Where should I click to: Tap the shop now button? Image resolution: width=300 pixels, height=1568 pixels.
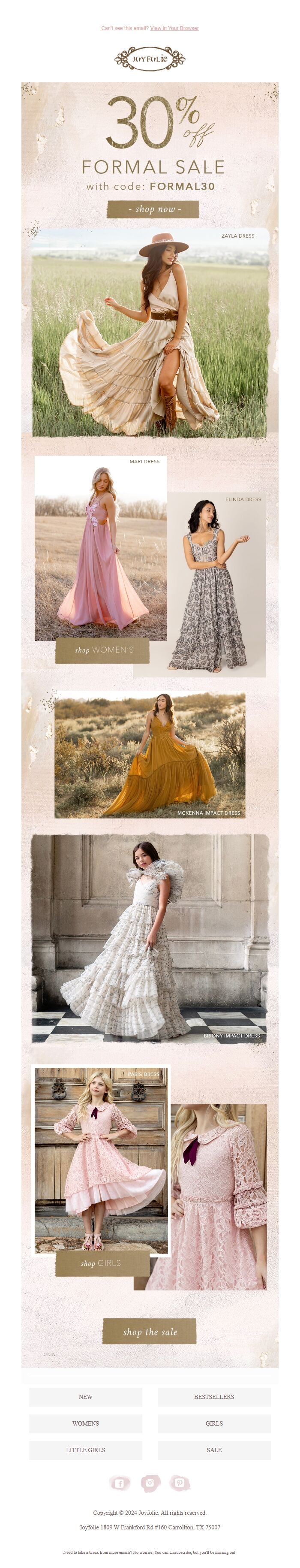pyautogui.click(x=153, y=209)
